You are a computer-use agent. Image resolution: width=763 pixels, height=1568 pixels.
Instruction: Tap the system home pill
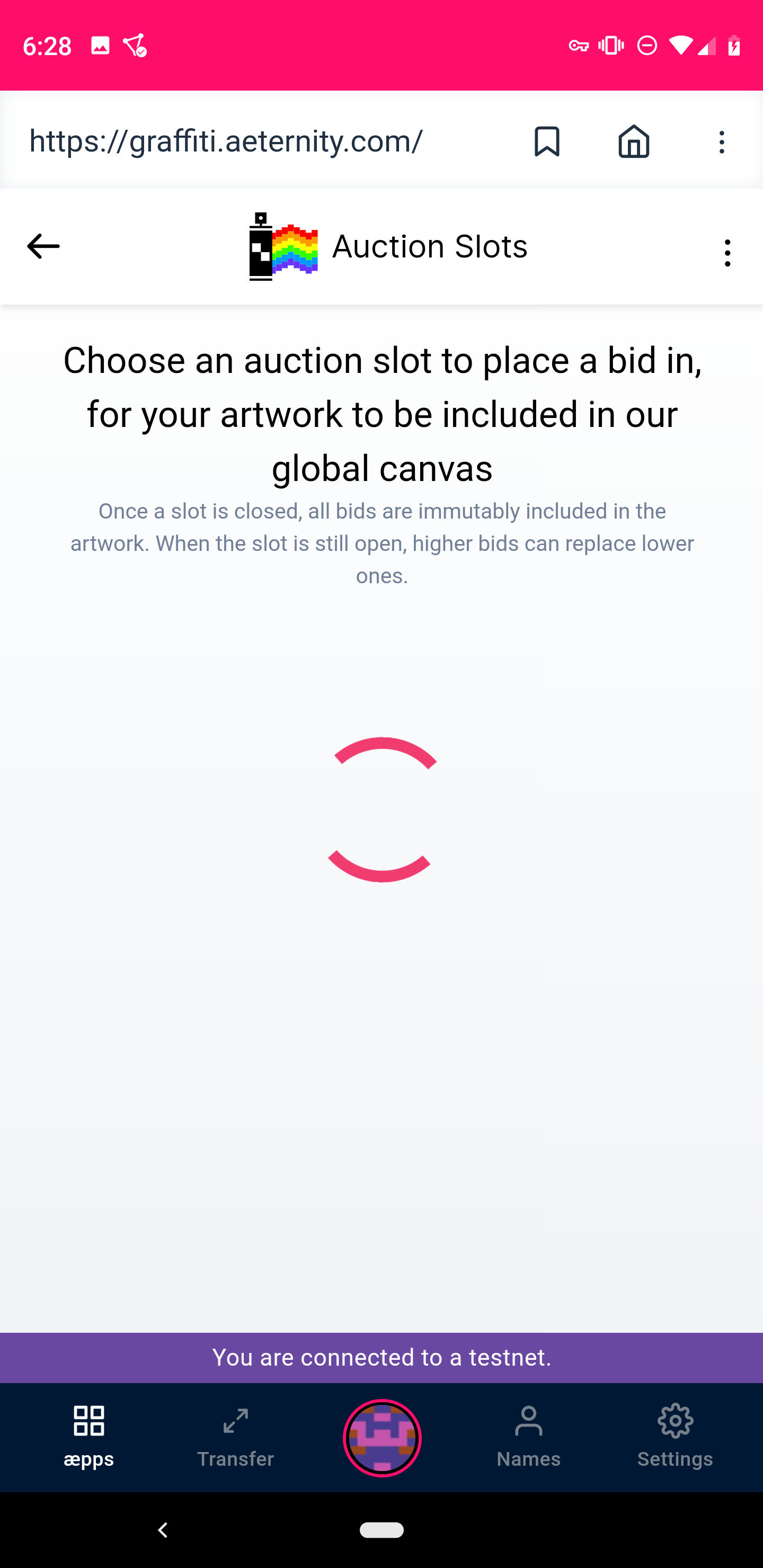tap(382, 1530)
